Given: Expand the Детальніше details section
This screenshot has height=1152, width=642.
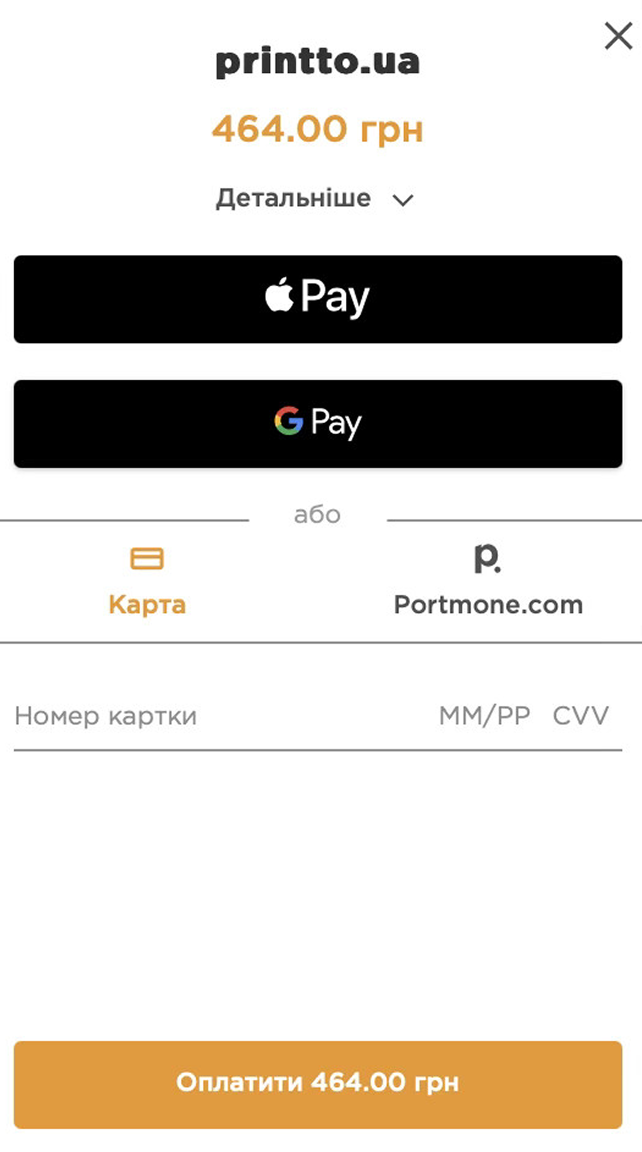Looking at the screenshot, I should coord(315,199).
